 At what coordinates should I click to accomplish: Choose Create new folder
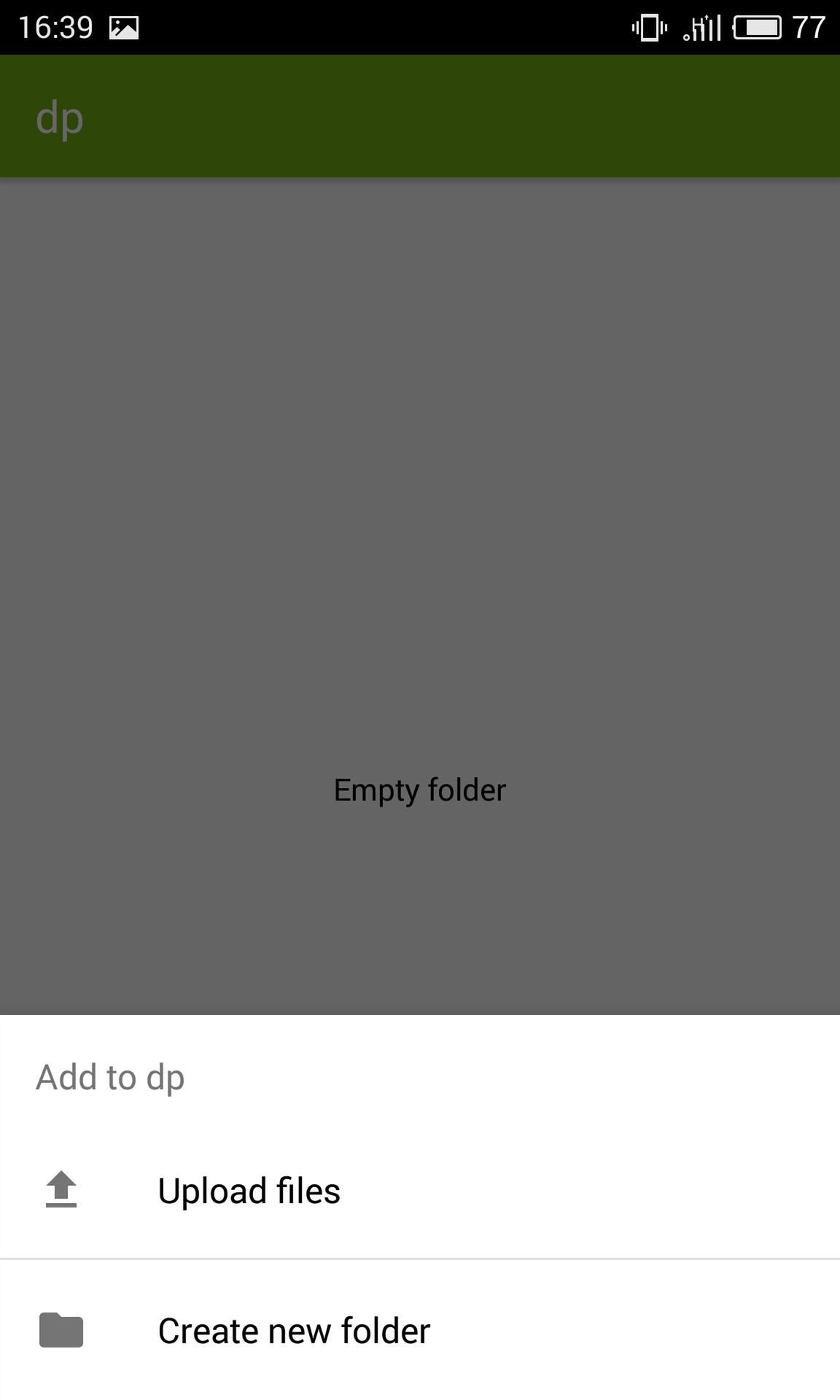click(x=420, y=1331)
